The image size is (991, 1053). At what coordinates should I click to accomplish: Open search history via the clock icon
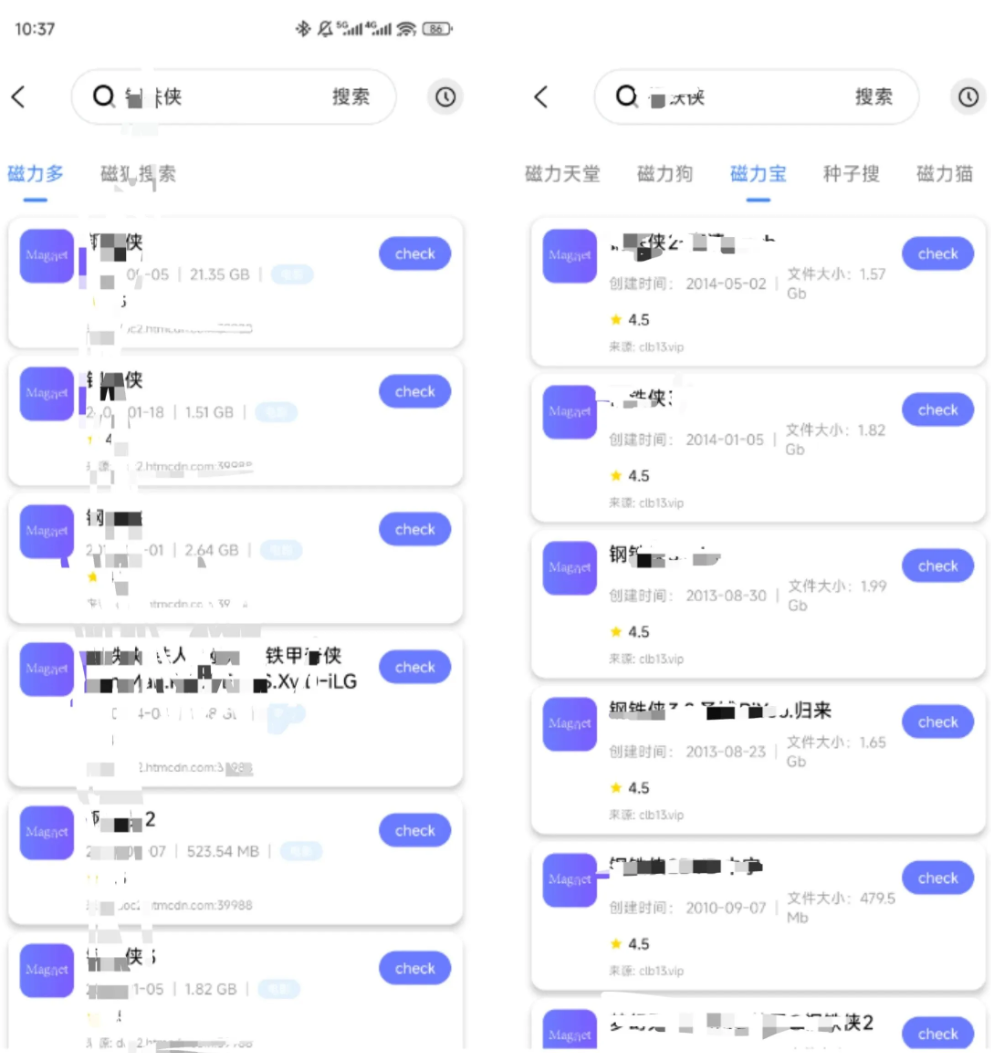[445, 97]
